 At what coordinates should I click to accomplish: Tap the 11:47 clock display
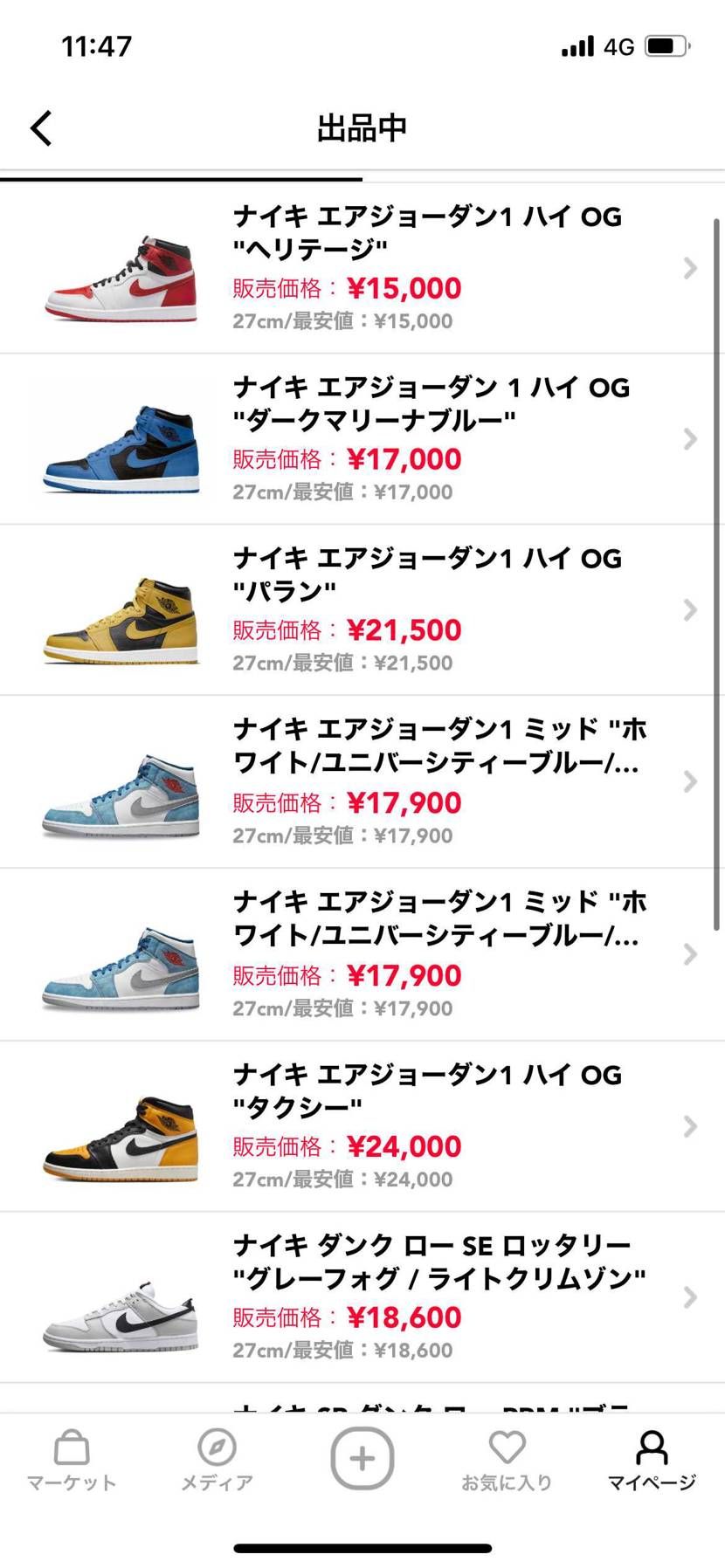[x=96, y=45]
